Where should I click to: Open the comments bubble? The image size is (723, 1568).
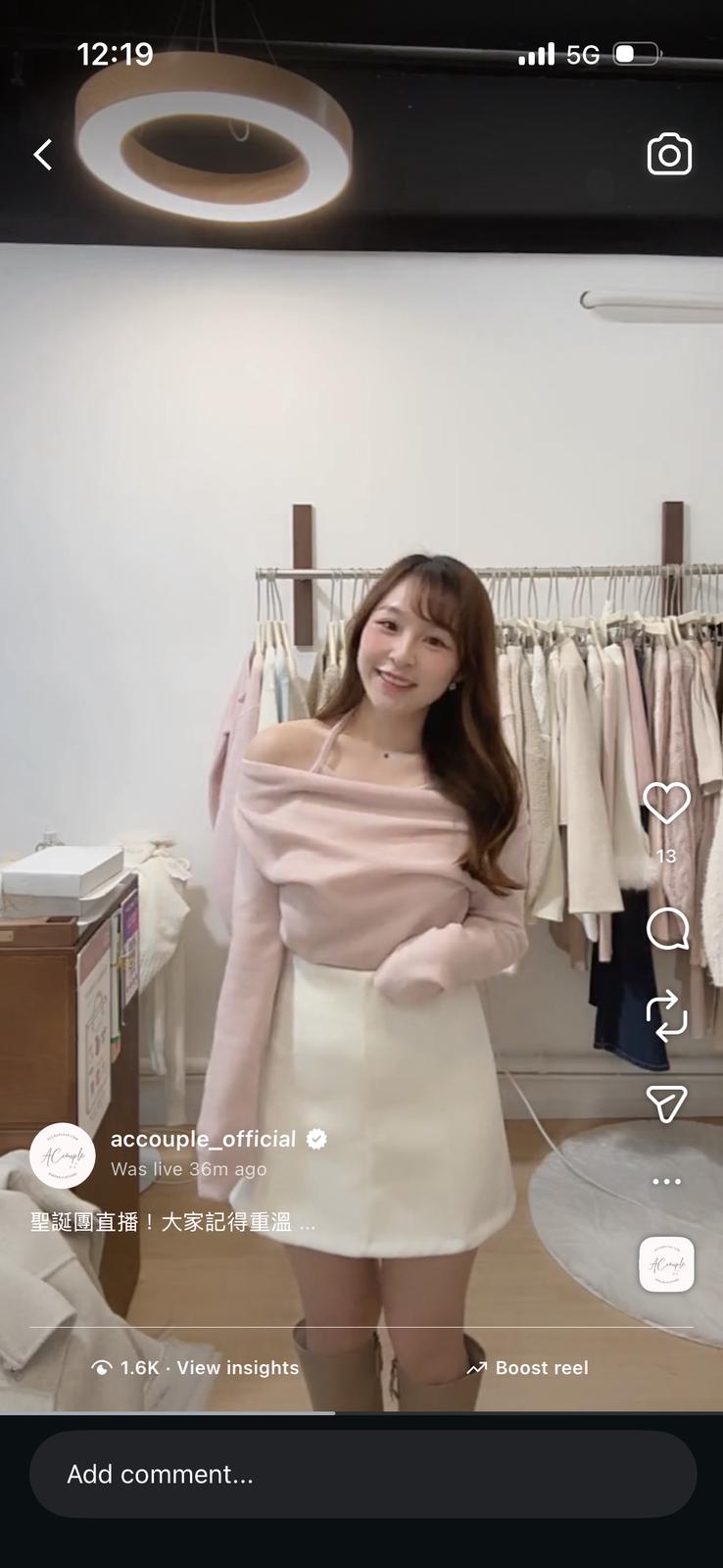click(x=667, y=928)
